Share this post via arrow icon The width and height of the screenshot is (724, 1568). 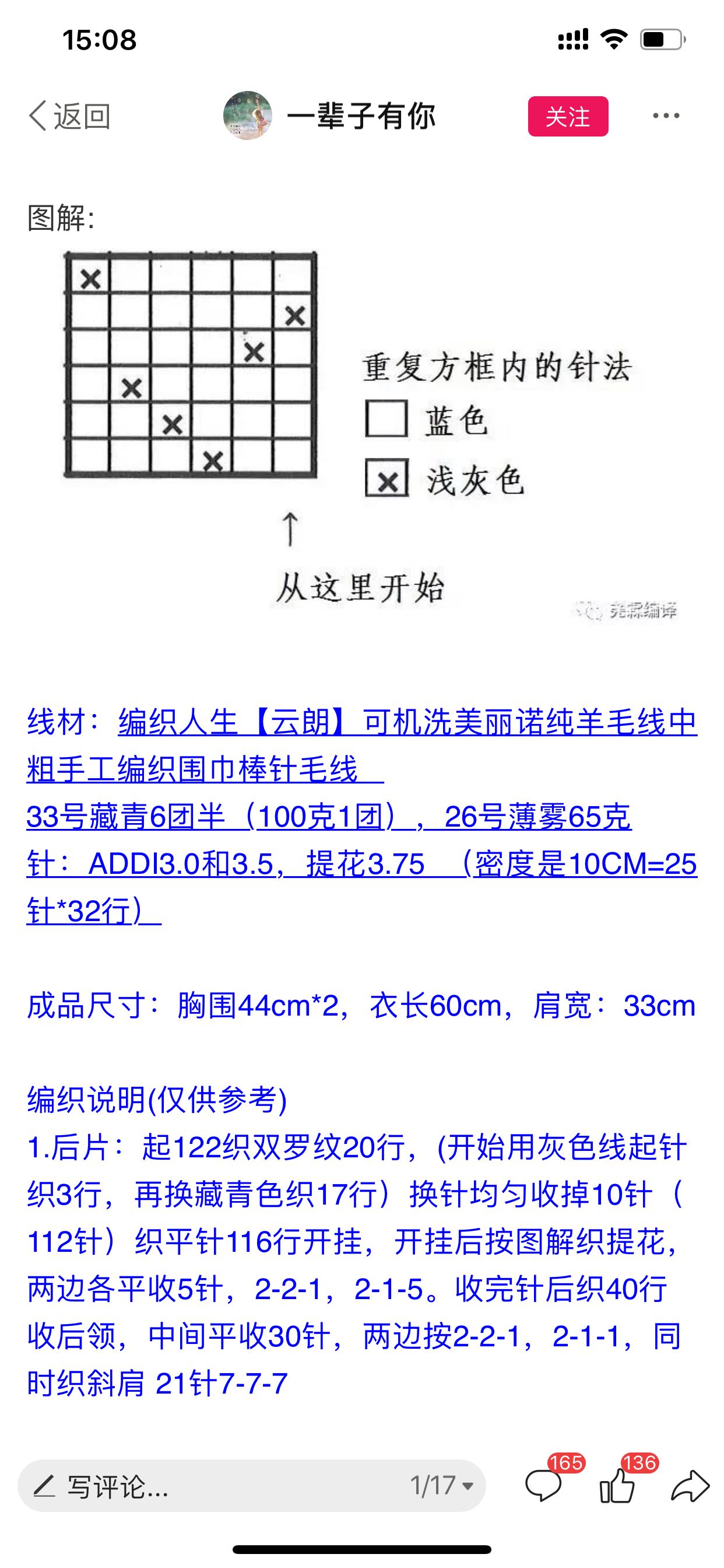click(690, 1486)
